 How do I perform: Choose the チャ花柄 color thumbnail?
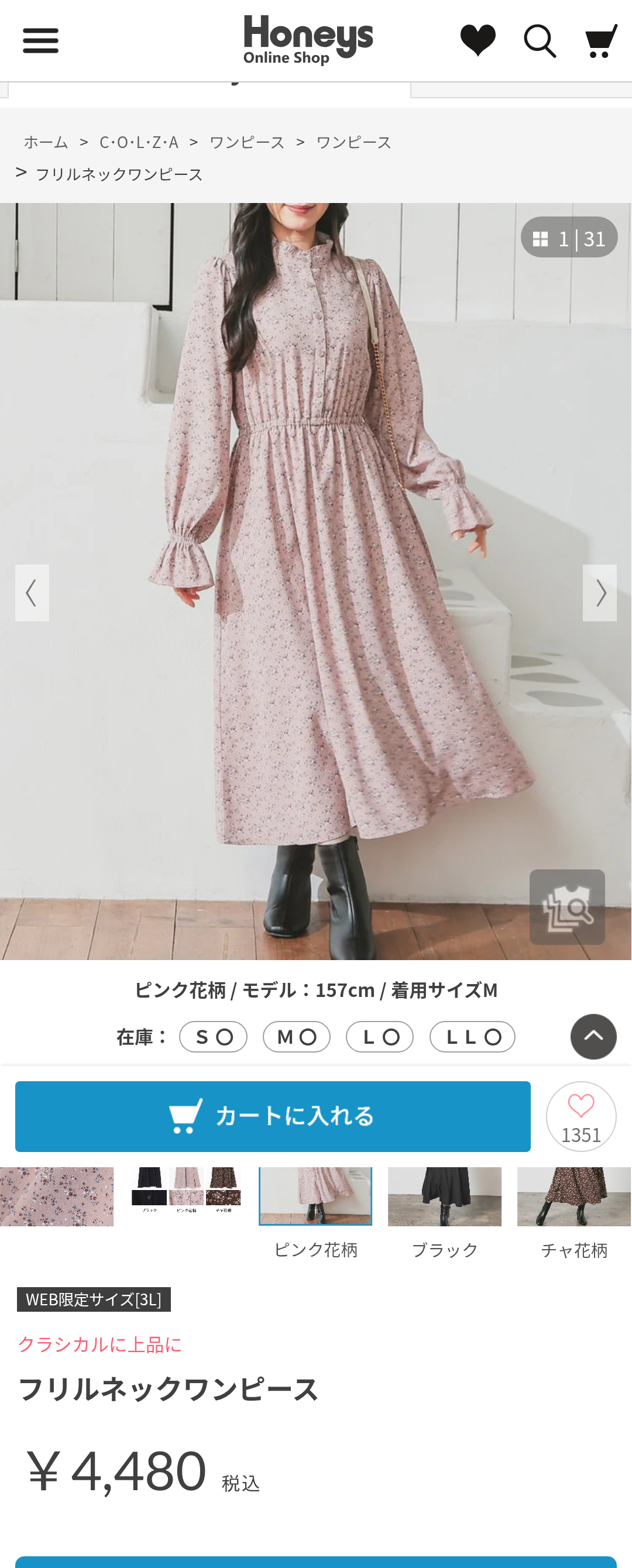(x=573, y=1196)
